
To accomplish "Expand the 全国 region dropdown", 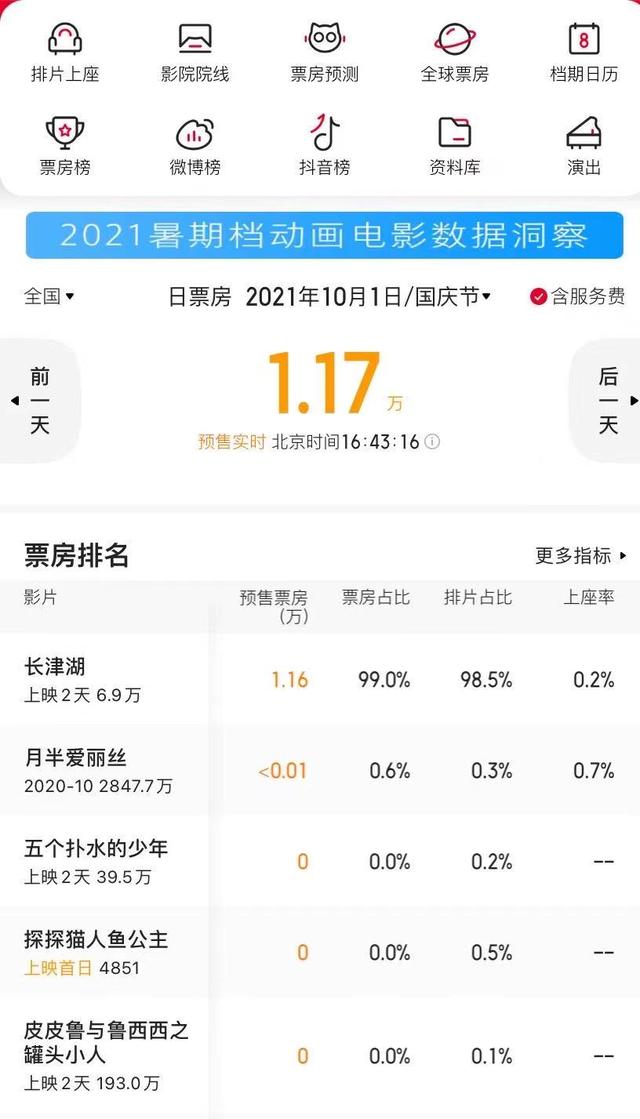I will (x=49, y=296).
